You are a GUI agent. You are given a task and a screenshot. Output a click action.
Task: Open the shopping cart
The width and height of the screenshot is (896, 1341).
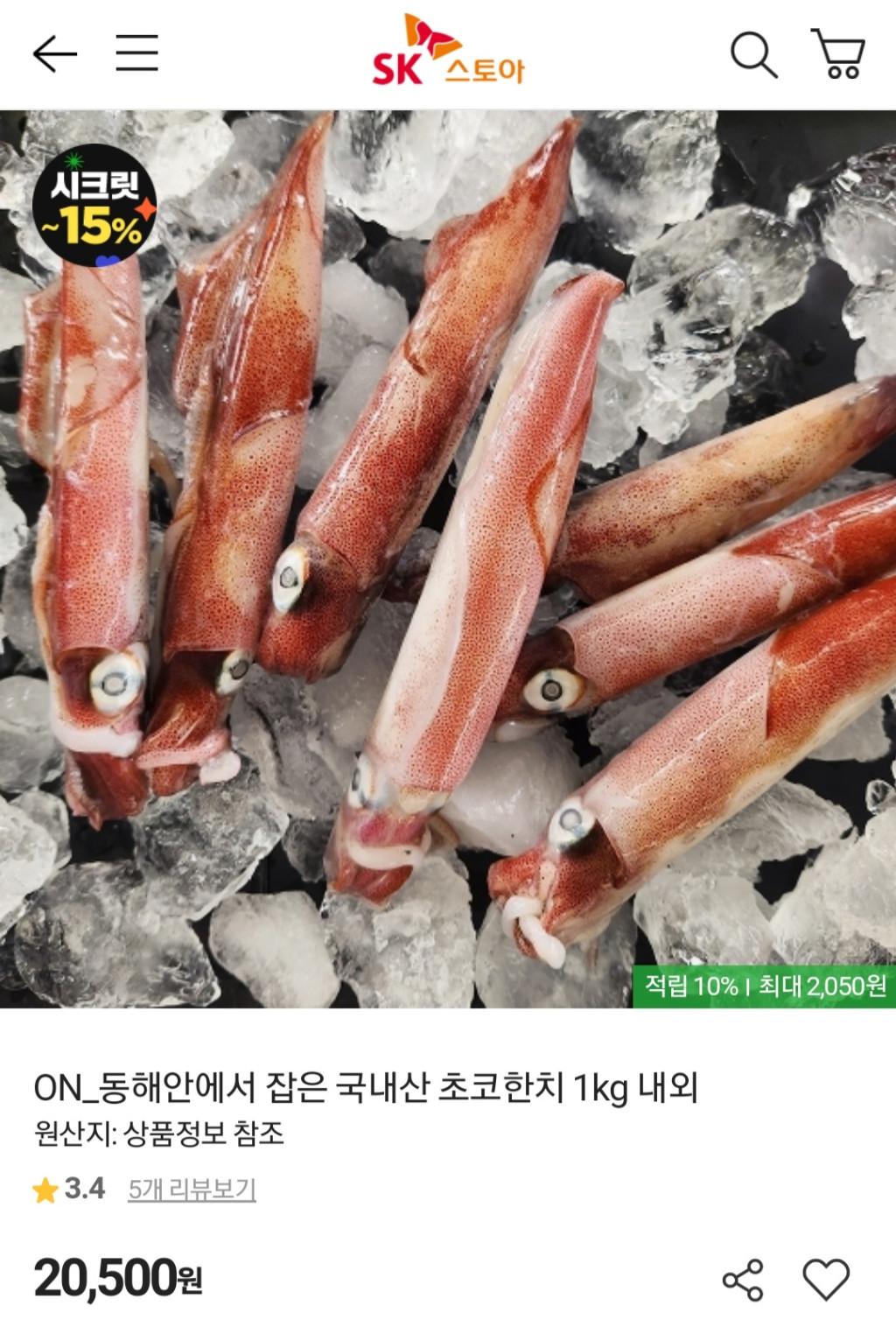pyautogui.click(x=838, y=54)
